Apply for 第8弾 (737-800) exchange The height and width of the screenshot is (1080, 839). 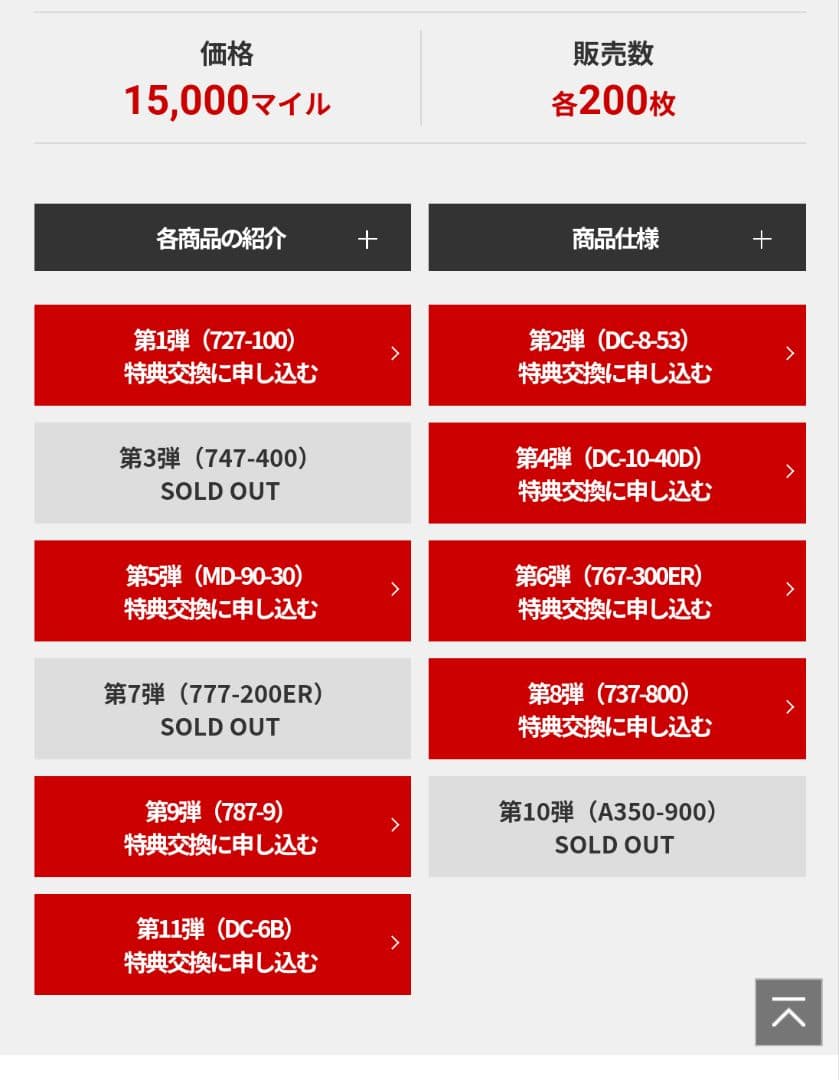click(x=616, y=708)
